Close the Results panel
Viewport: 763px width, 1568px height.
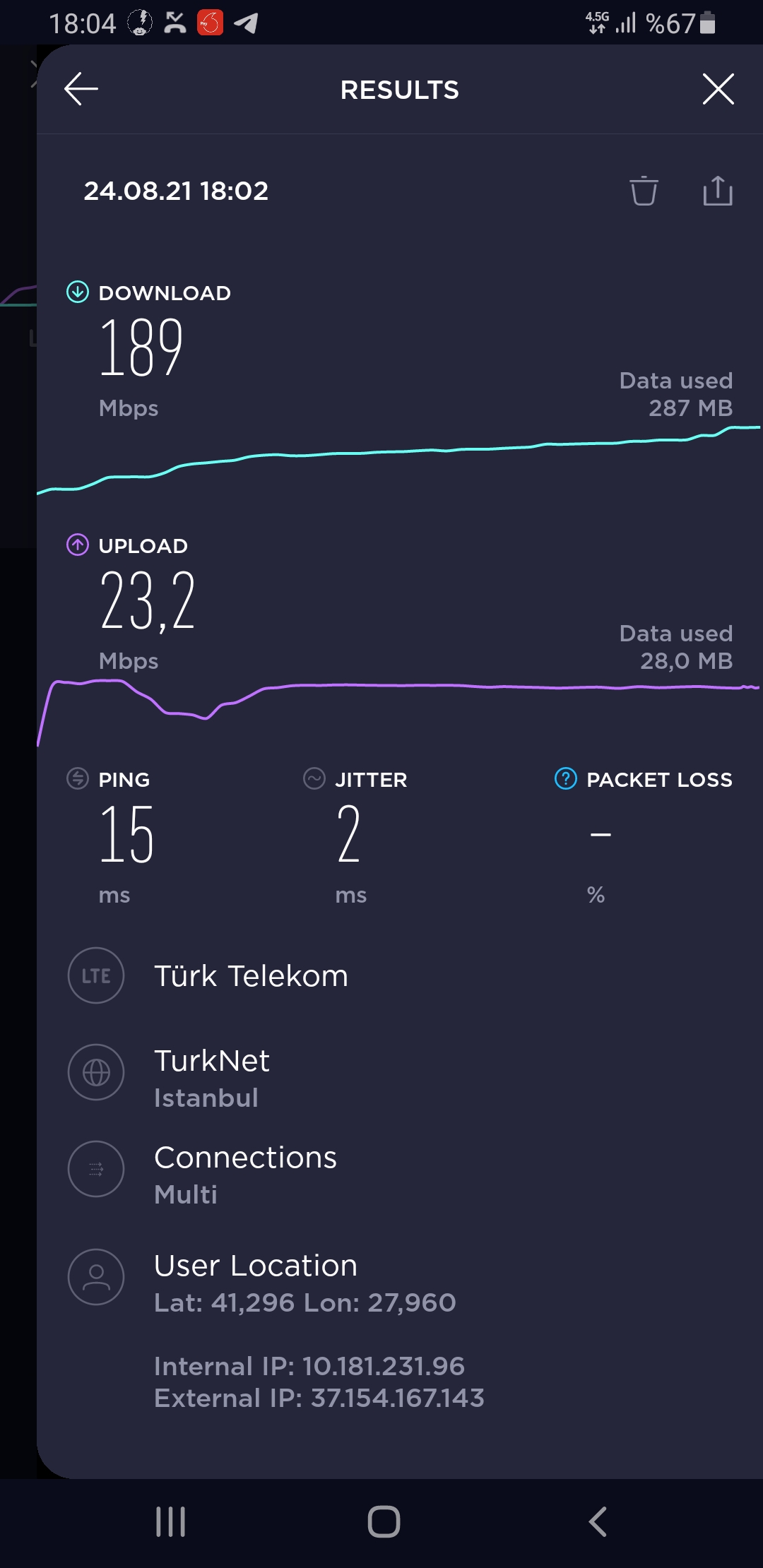[x=718, y=89]
